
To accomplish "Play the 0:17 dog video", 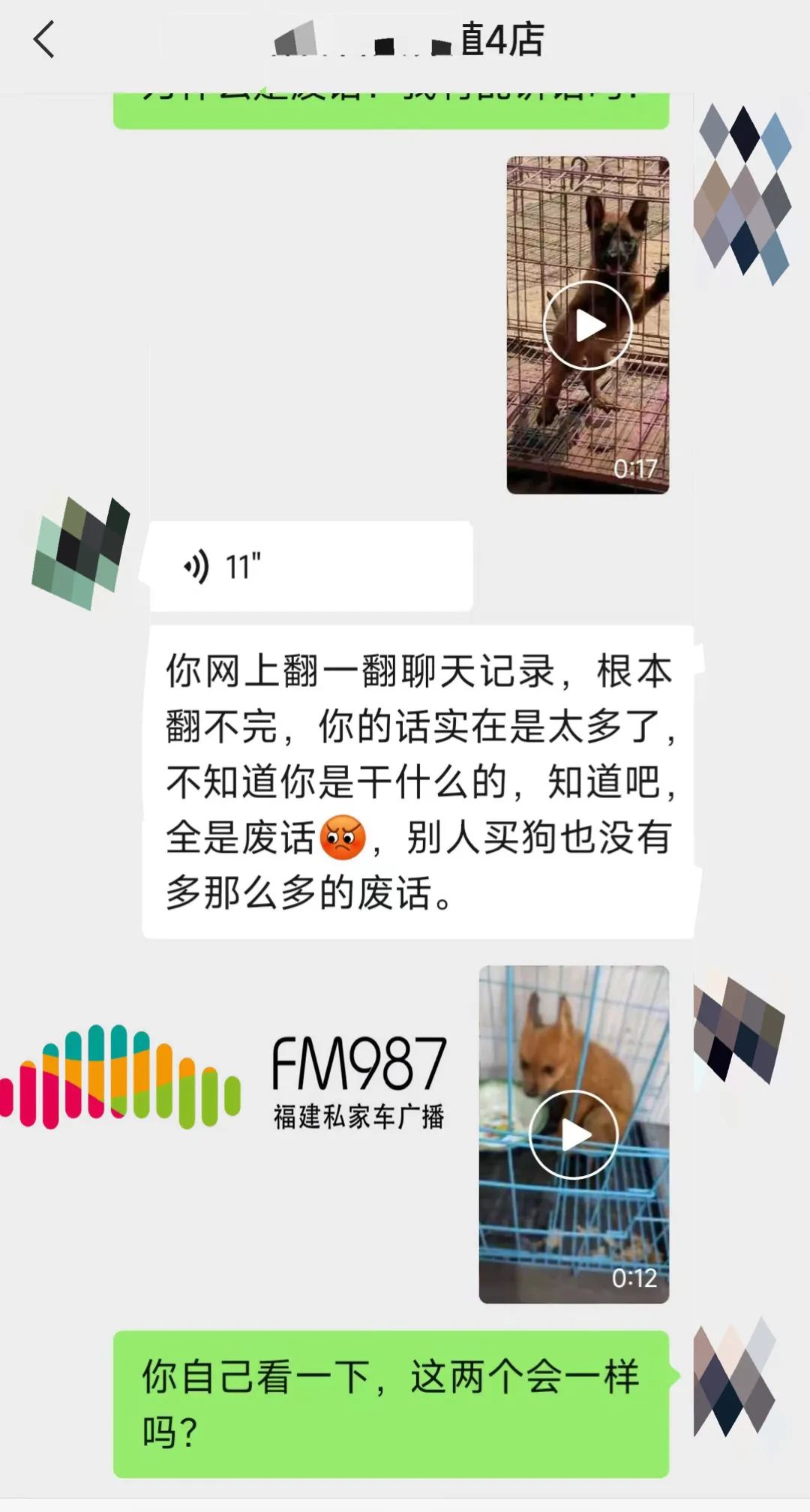I will (x=588, y=325).
